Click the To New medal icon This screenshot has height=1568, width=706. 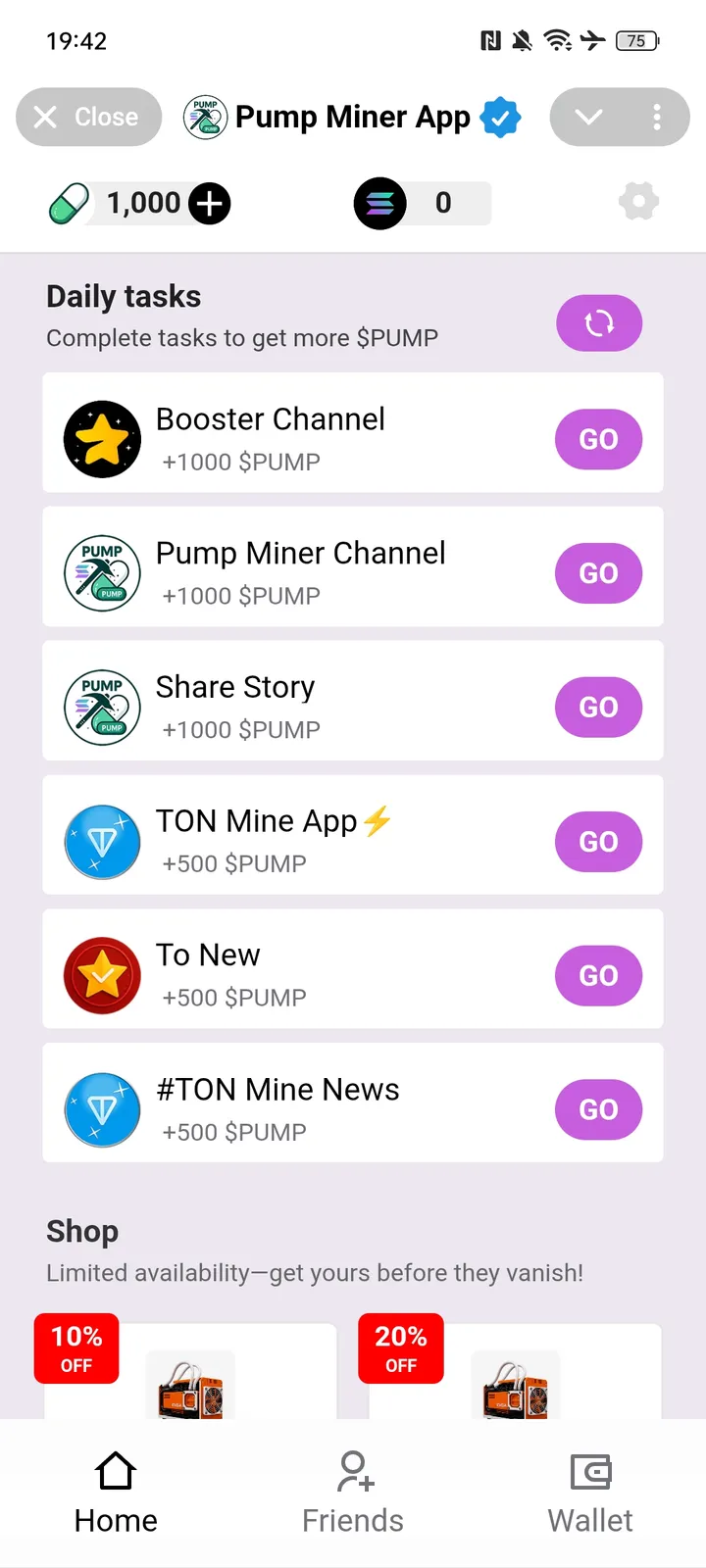102,975
